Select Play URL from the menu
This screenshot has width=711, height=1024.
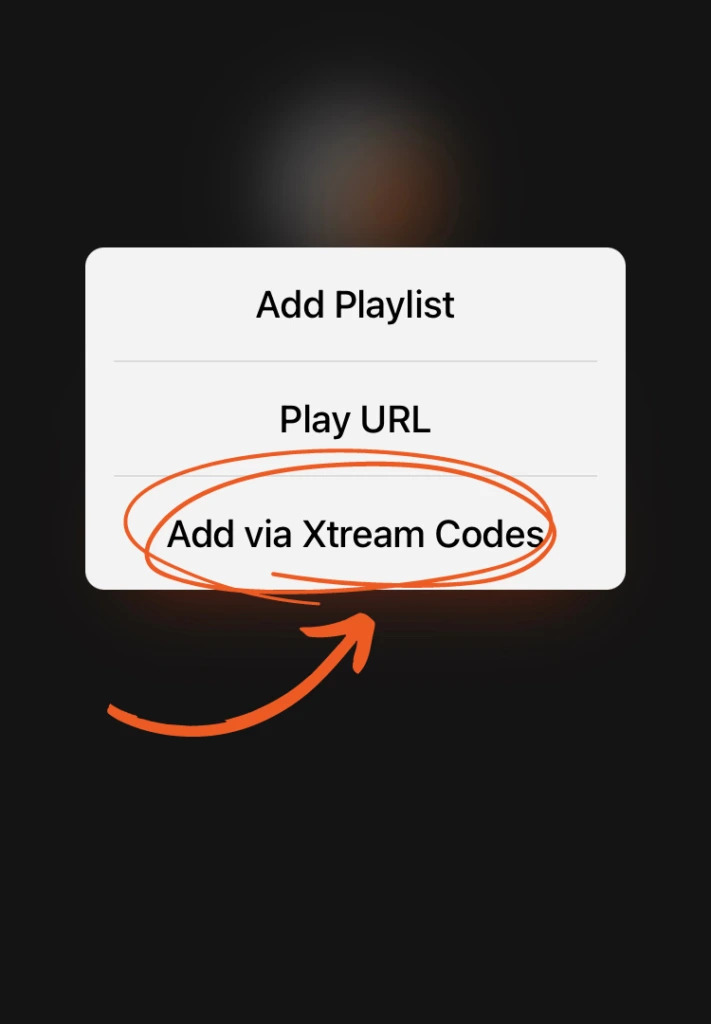[355, 419]
